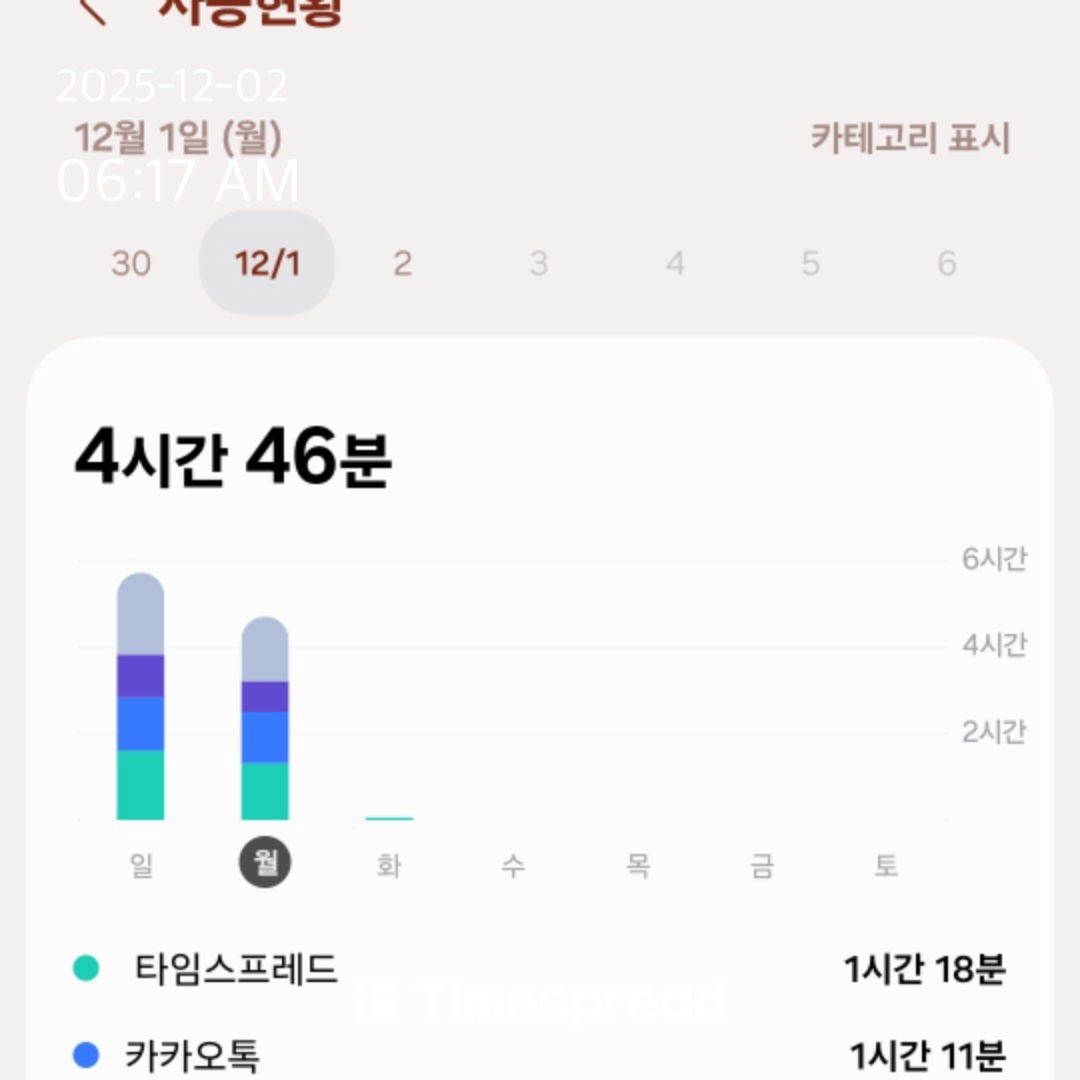Open 카카오톡 usage details

click(540, 1054)
